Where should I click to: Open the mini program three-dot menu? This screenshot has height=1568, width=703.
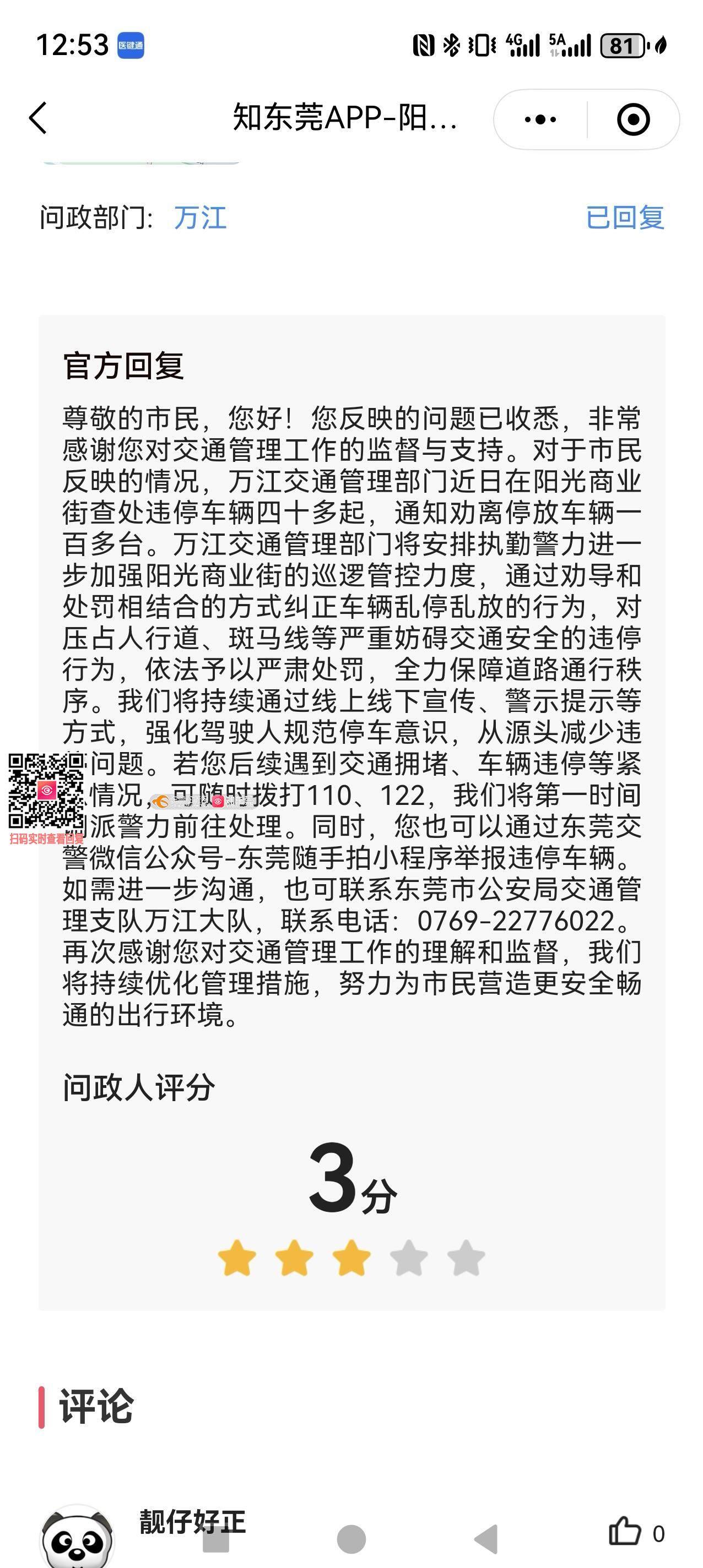[540, 119]
